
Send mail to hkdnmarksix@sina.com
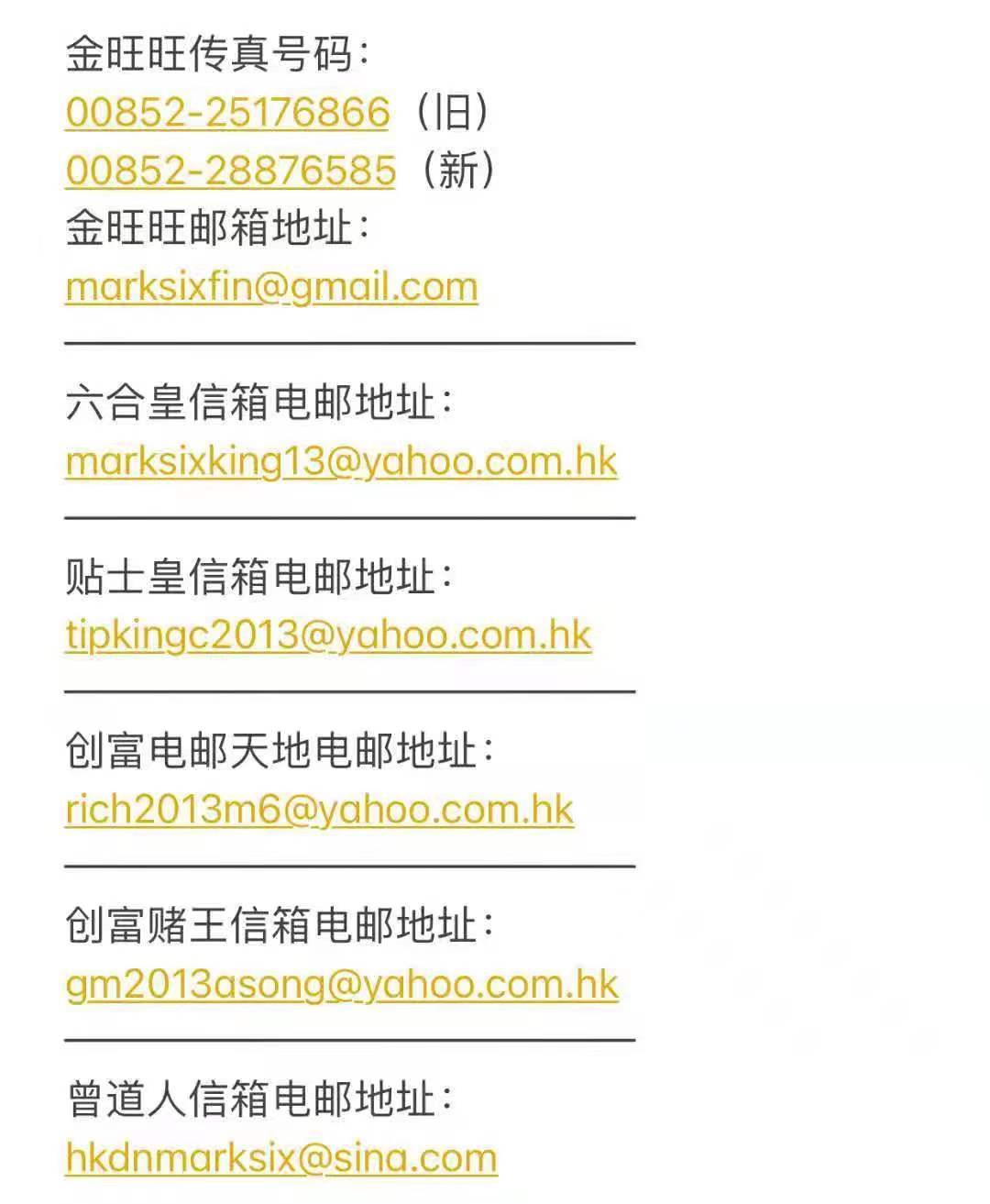coord(280,1157)
